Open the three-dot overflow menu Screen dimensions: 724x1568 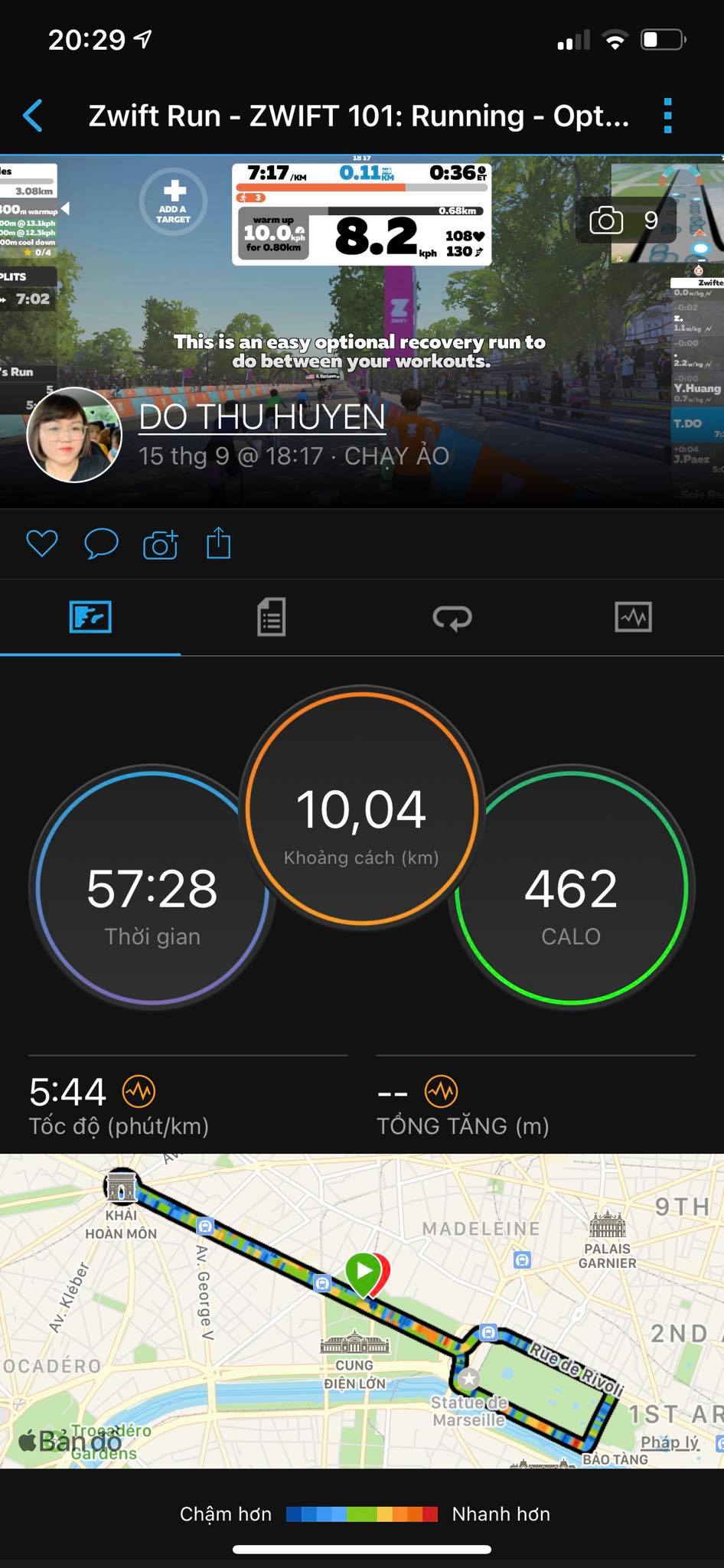(x=667, y=116)
